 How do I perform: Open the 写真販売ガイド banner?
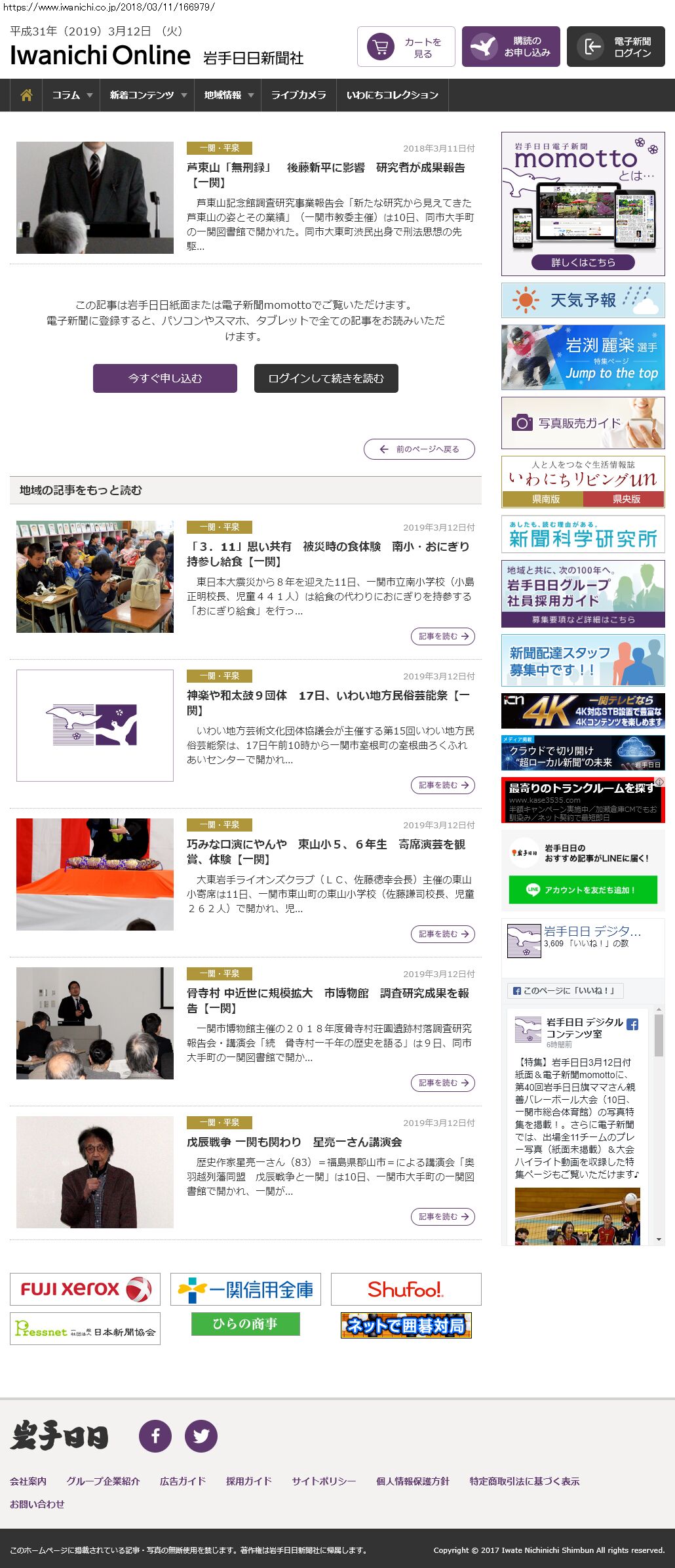click(583, 423)
